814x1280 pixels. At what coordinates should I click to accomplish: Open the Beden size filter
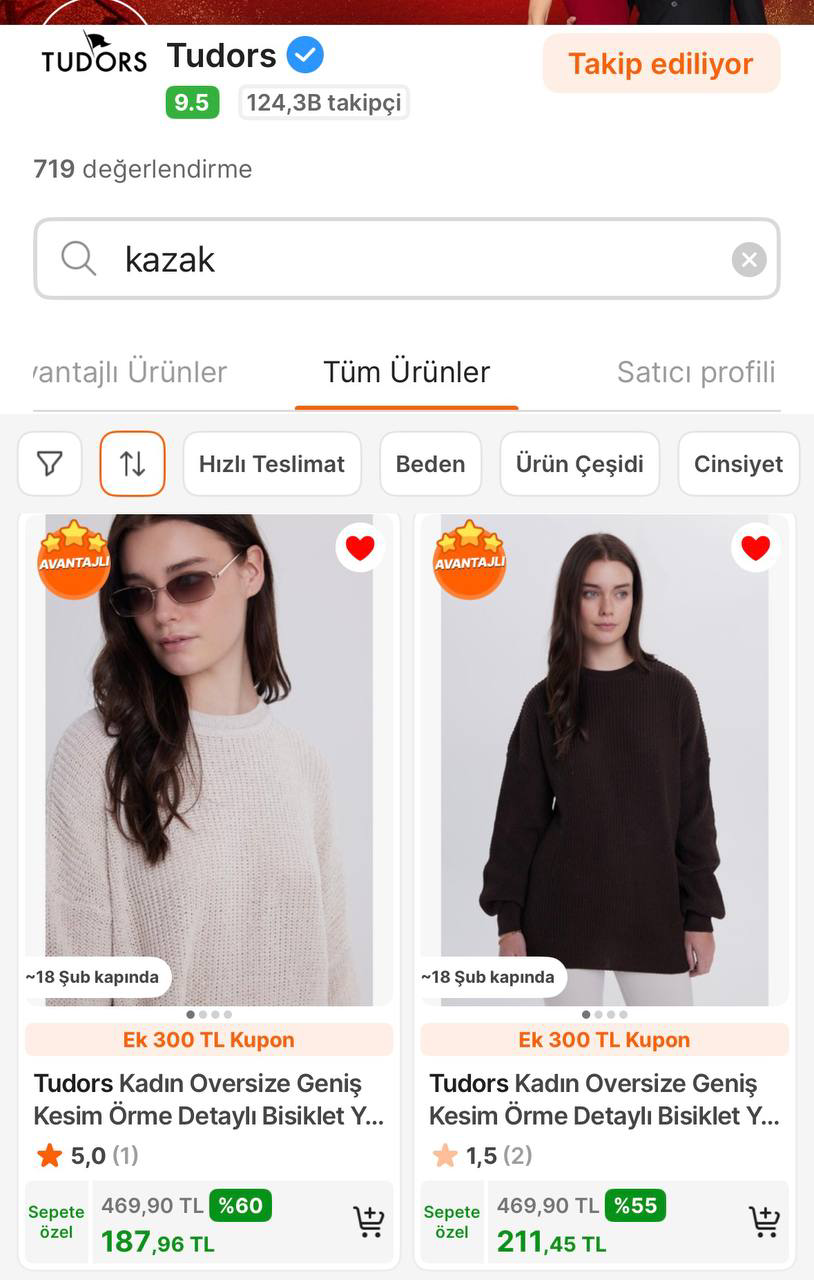pyautogui.click(x=430, y=464)
